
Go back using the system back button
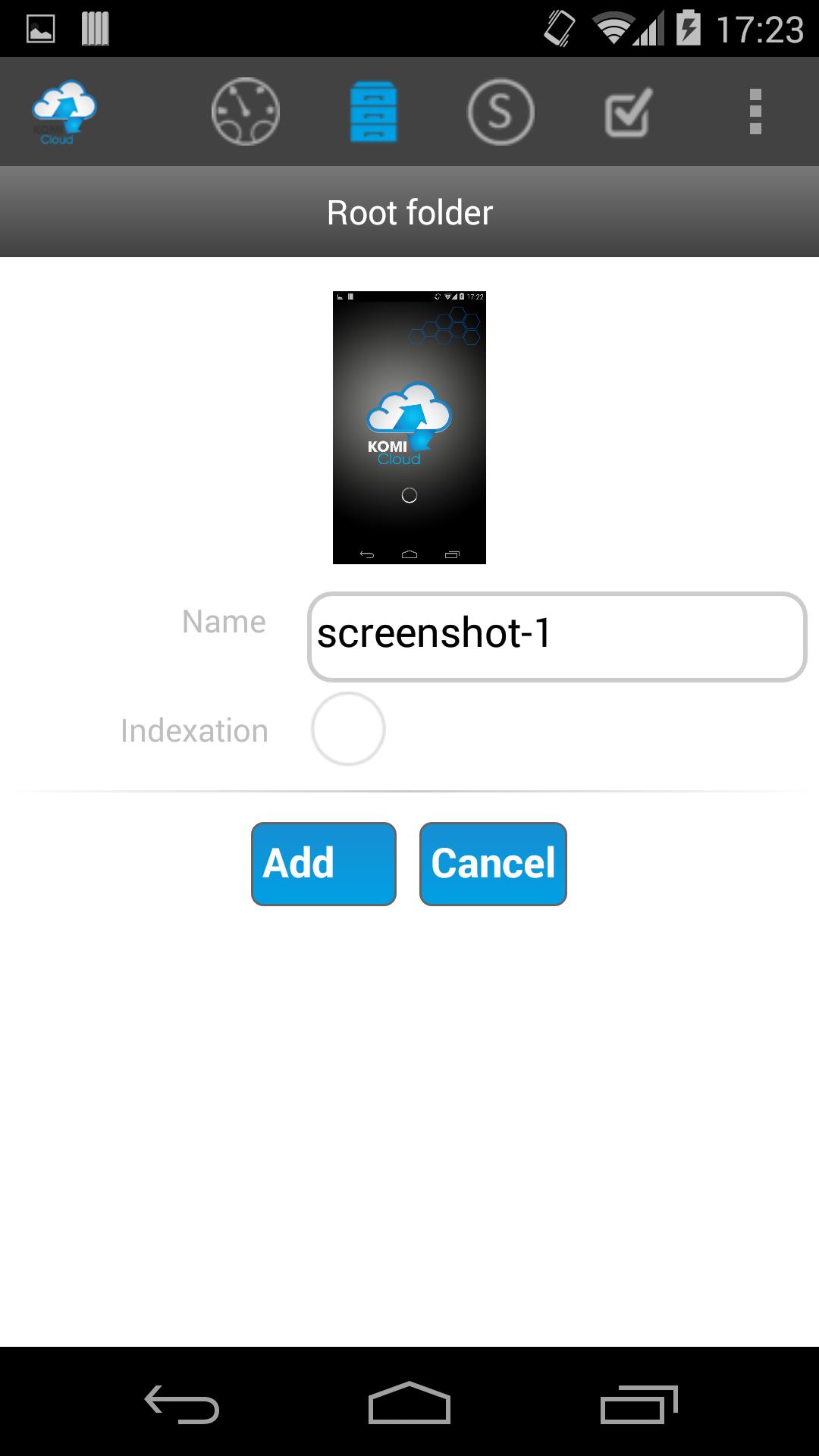click(182, 1404)
